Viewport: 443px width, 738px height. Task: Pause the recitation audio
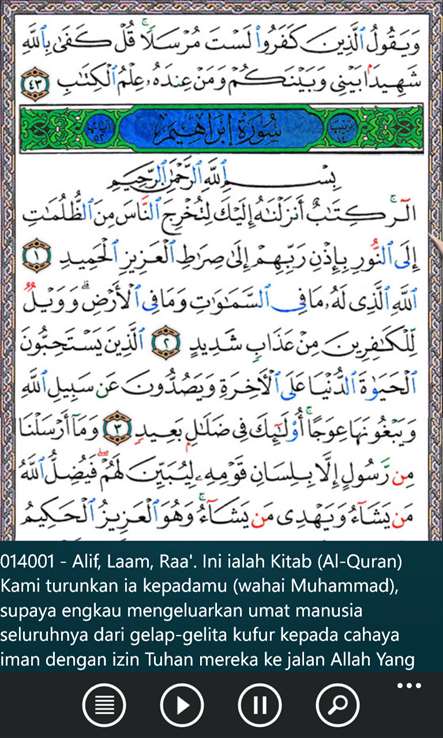coord(260,705)
